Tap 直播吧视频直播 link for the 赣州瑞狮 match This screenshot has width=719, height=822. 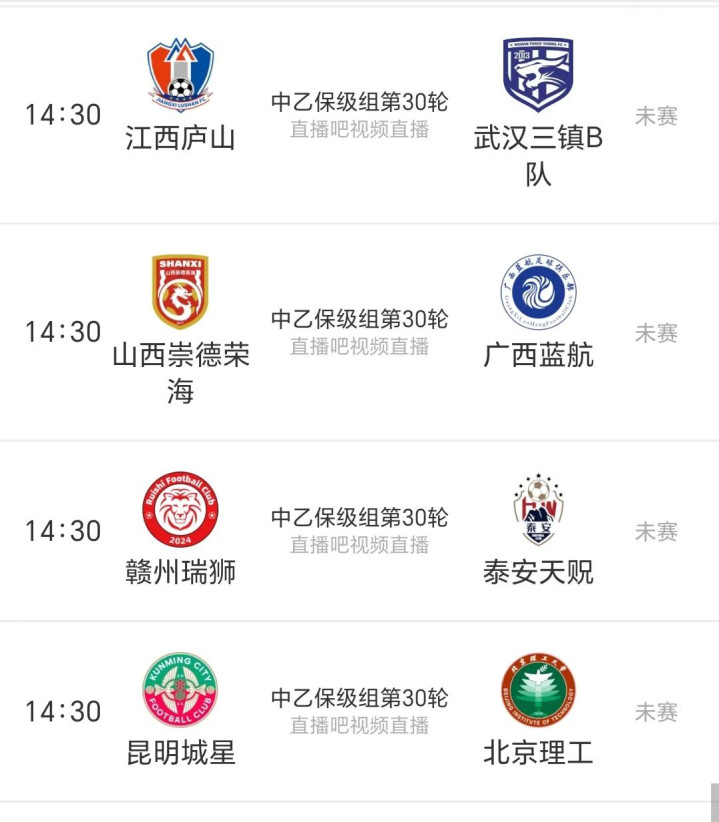click(359, 545)
